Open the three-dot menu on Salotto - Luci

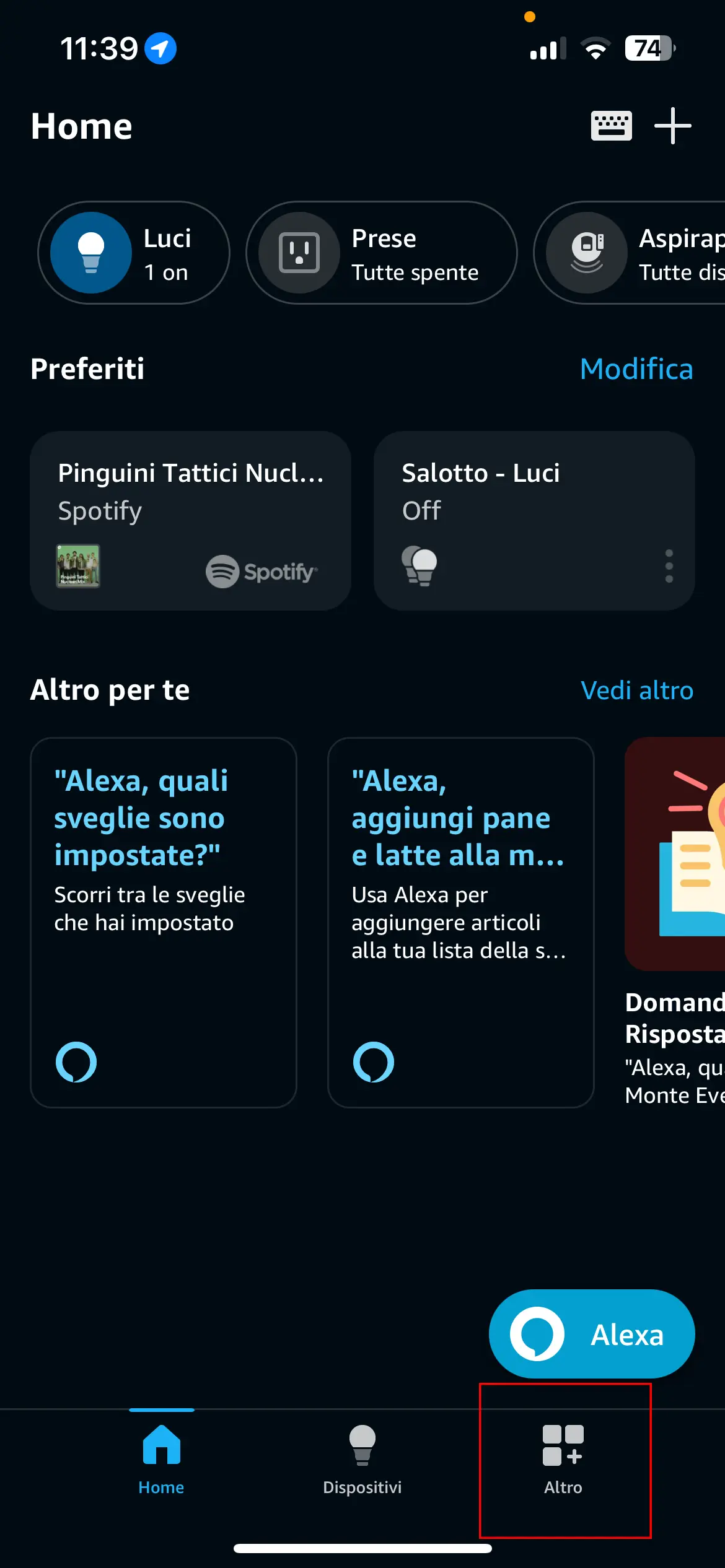coord(669,565)
